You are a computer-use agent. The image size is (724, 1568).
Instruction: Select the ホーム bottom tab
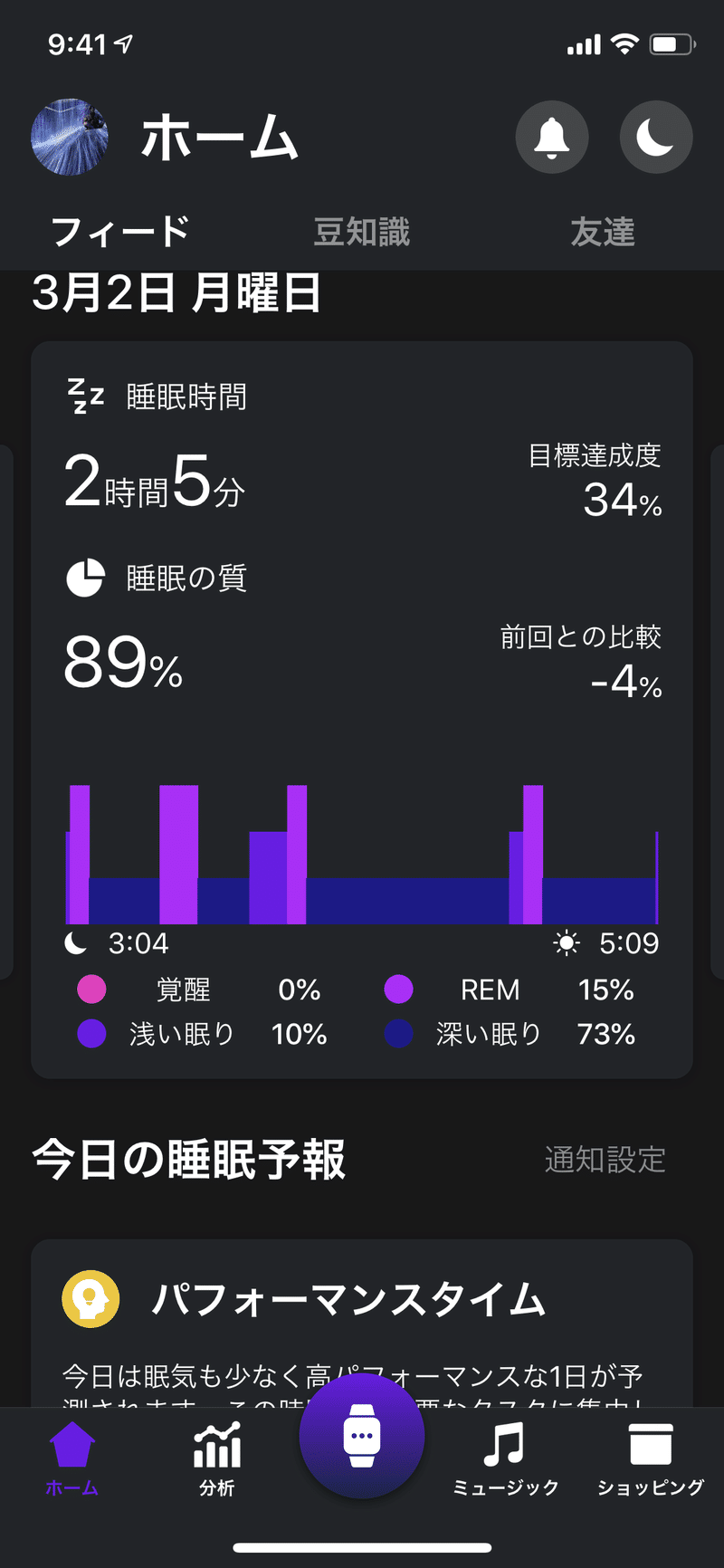[x=72, y=1458]
